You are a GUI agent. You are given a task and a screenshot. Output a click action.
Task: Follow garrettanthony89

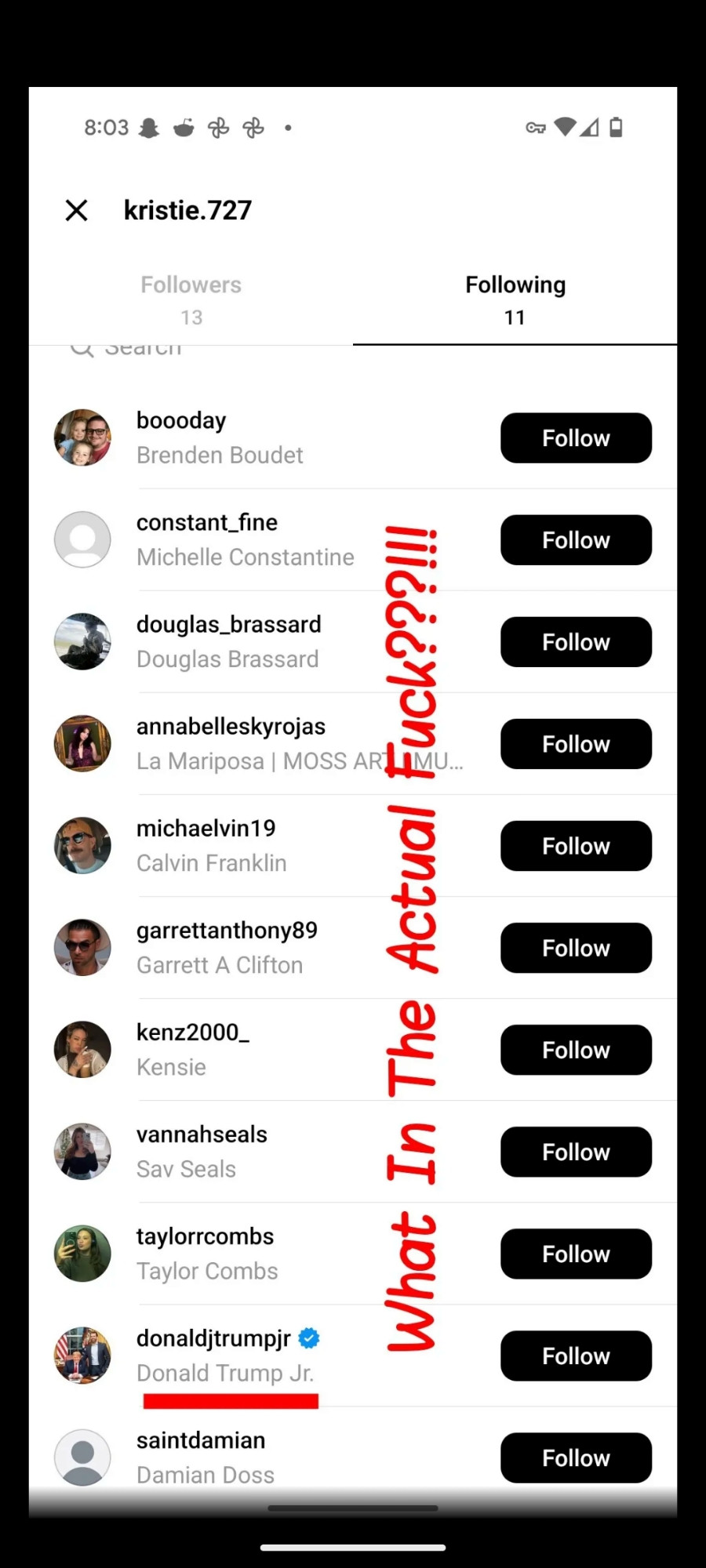[x=576, y=948]
